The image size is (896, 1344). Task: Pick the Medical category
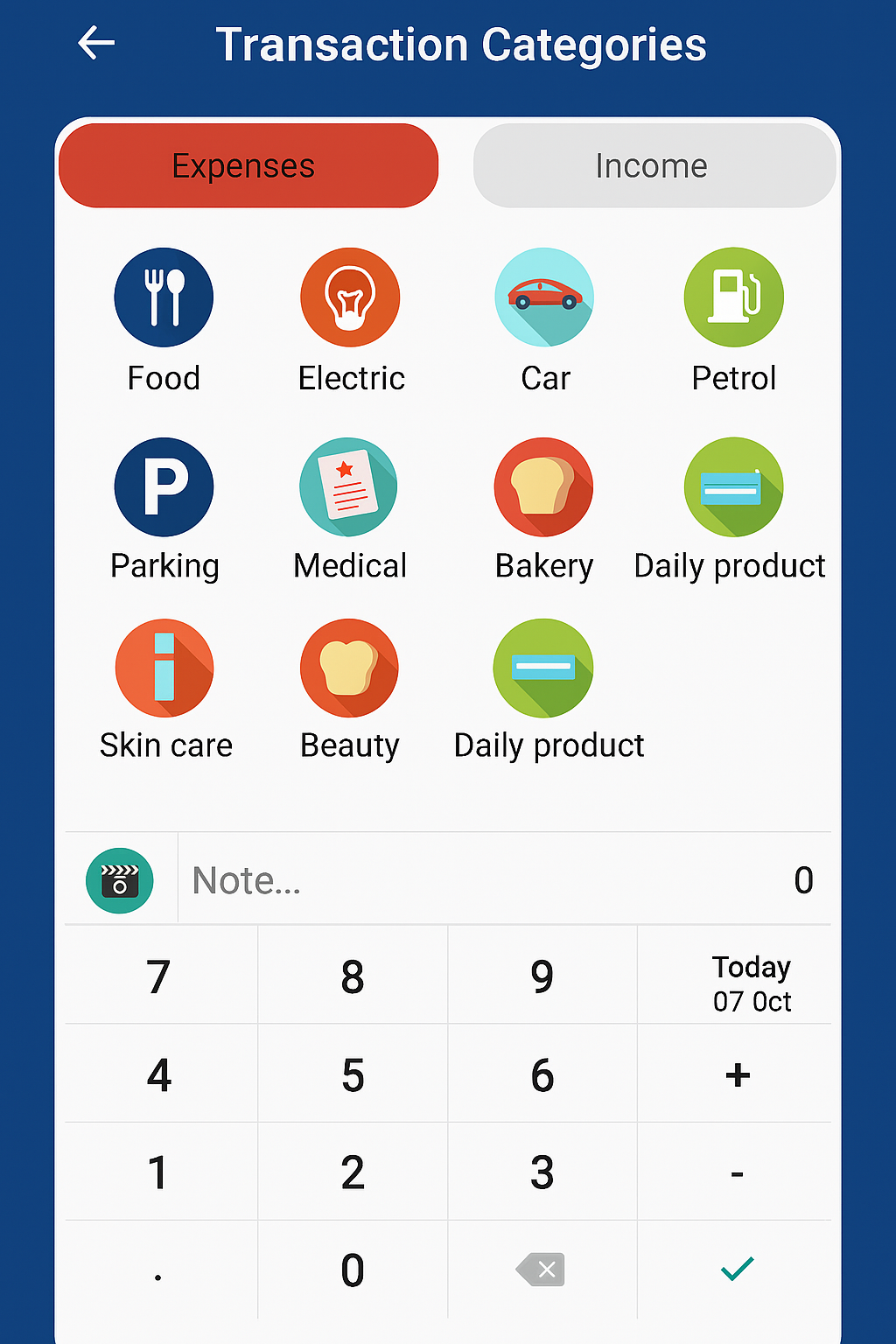pos(349,487)
